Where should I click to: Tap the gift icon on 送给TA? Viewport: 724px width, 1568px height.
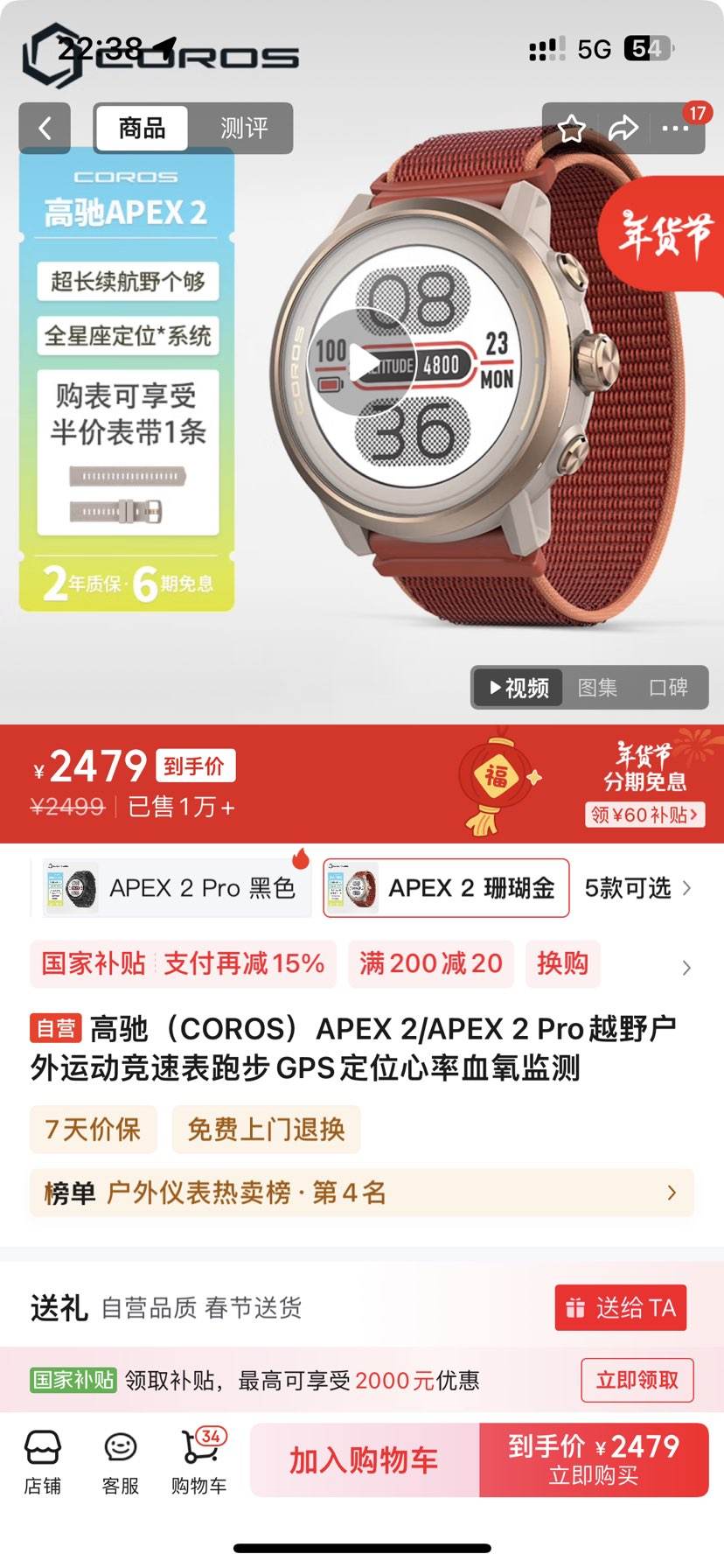point(576,1307)
